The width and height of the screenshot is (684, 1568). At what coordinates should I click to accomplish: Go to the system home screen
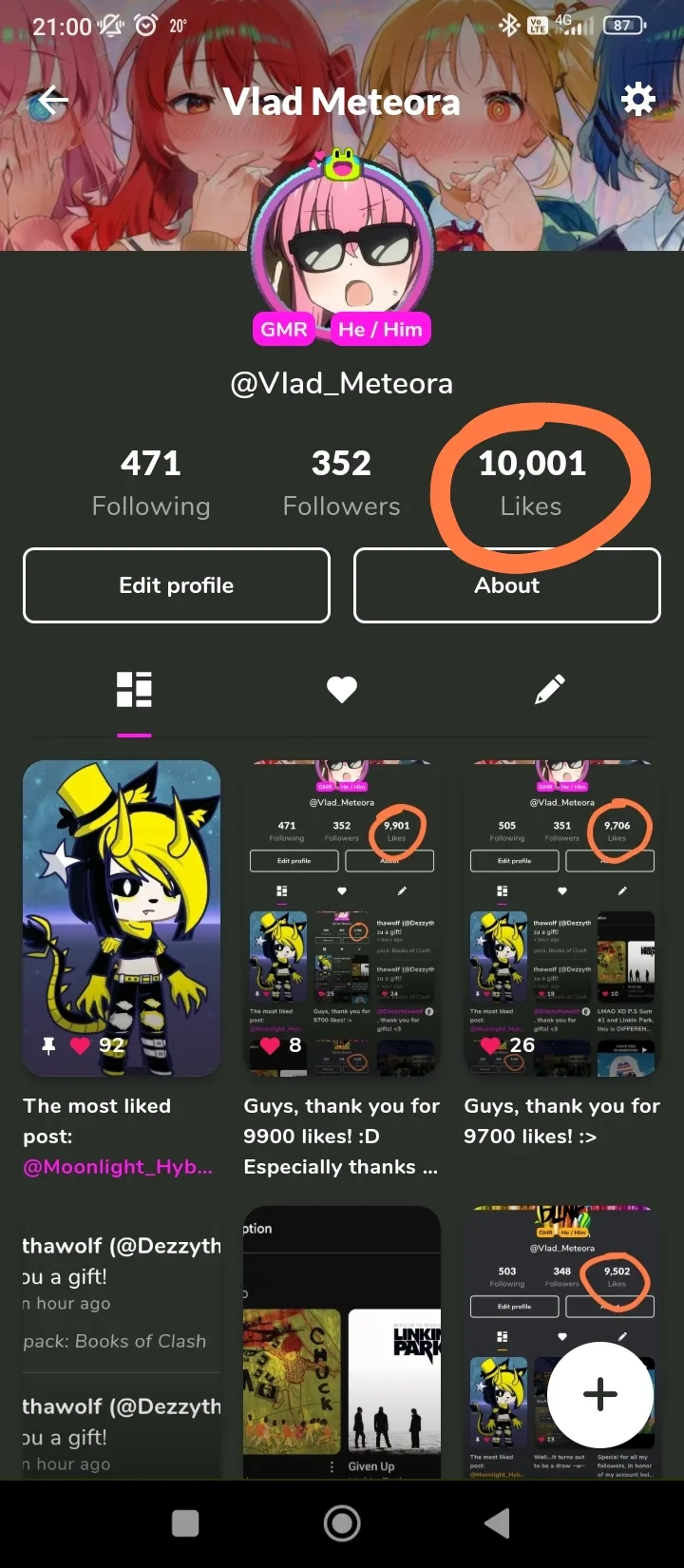[x=342, y=1523]
